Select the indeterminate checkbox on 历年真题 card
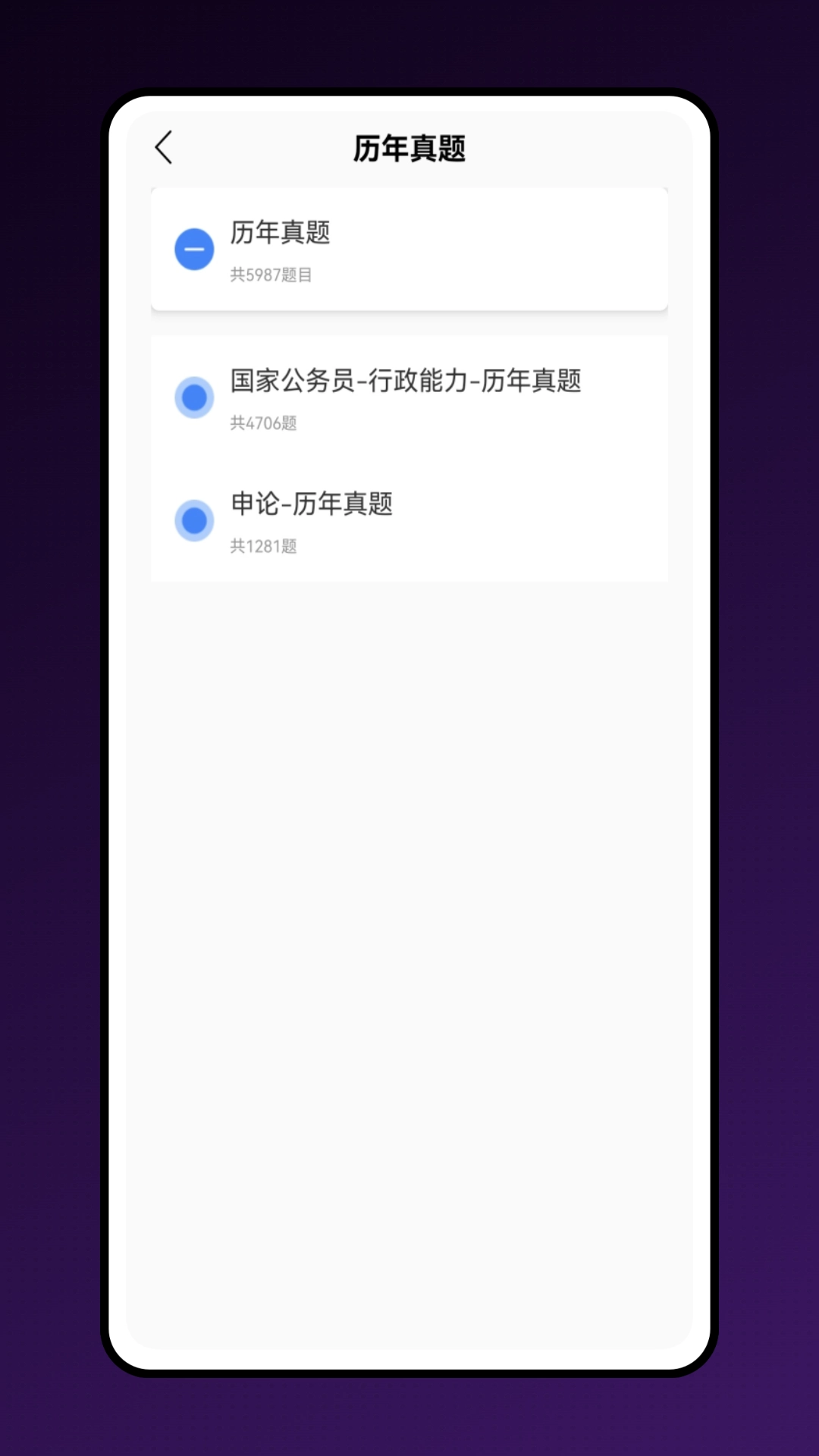819x1456 pixels. 194,249
